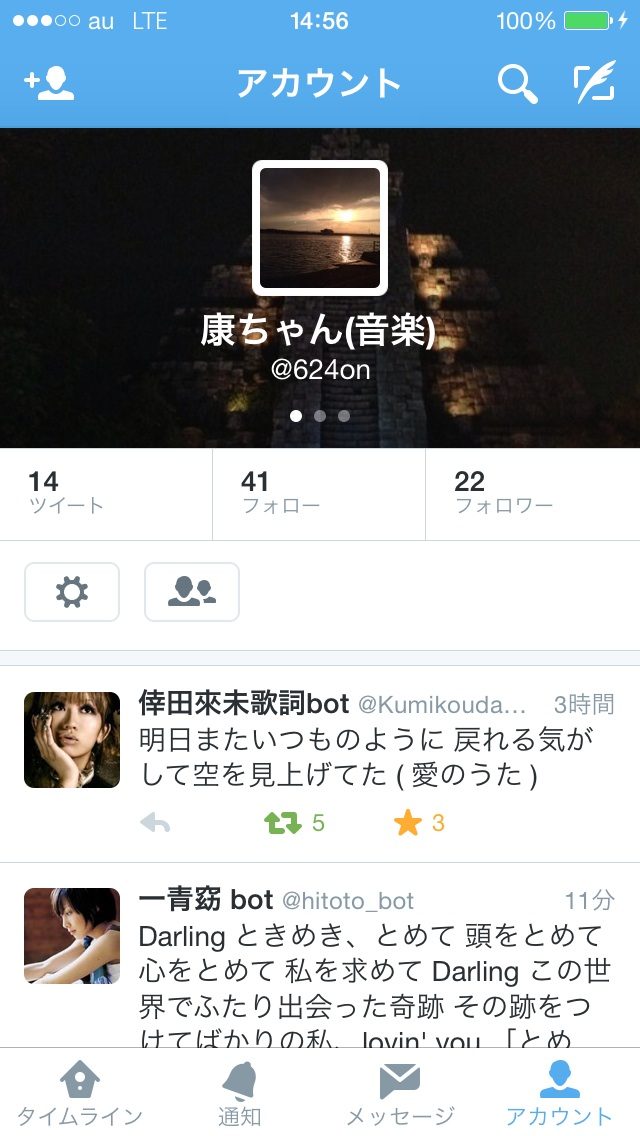
Task: Open the settings gear button
Action: coord(72,592)
